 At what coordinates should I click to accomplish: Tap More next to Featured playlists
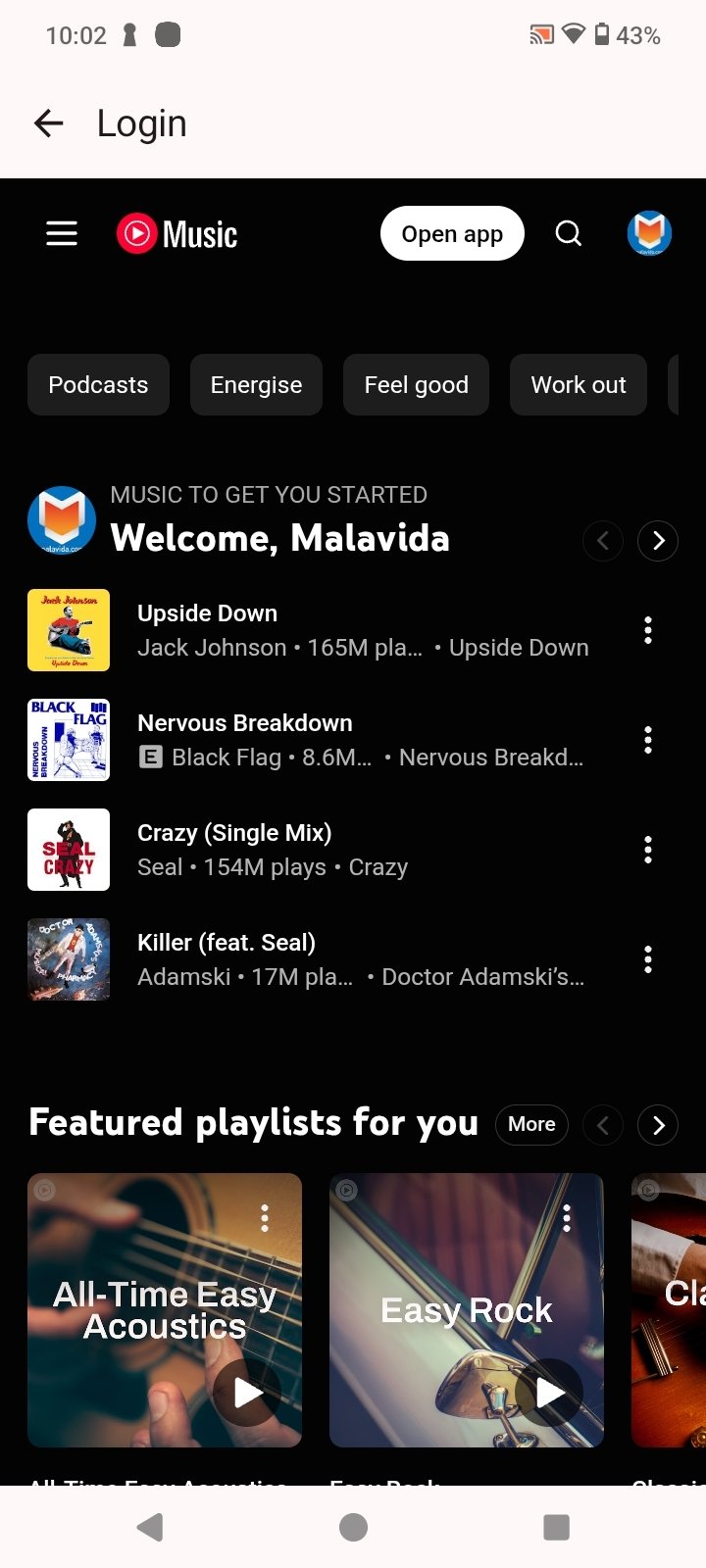pos(531,1124)
